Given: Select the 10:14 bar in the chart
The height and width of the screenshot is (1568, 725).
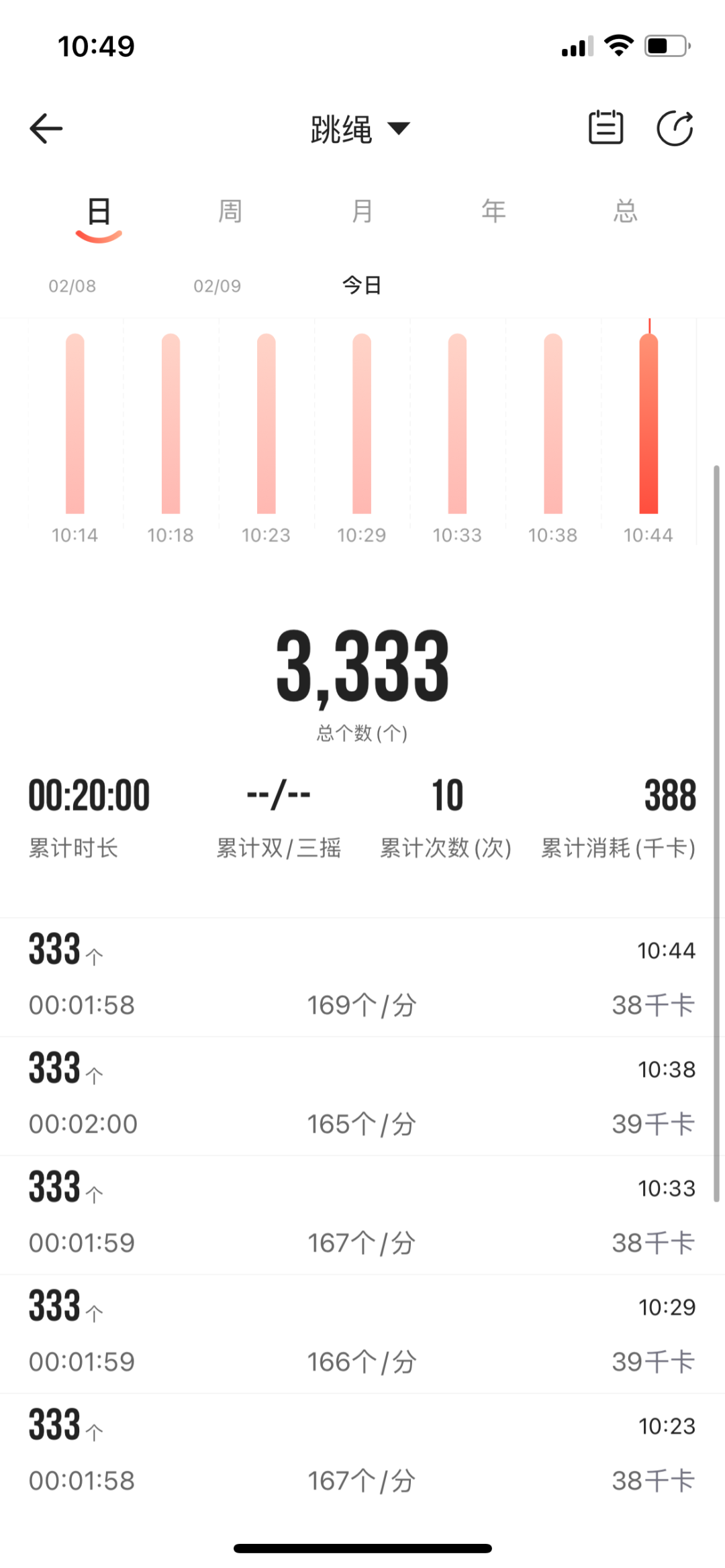Looking at the screenshot, I should 75,423.
